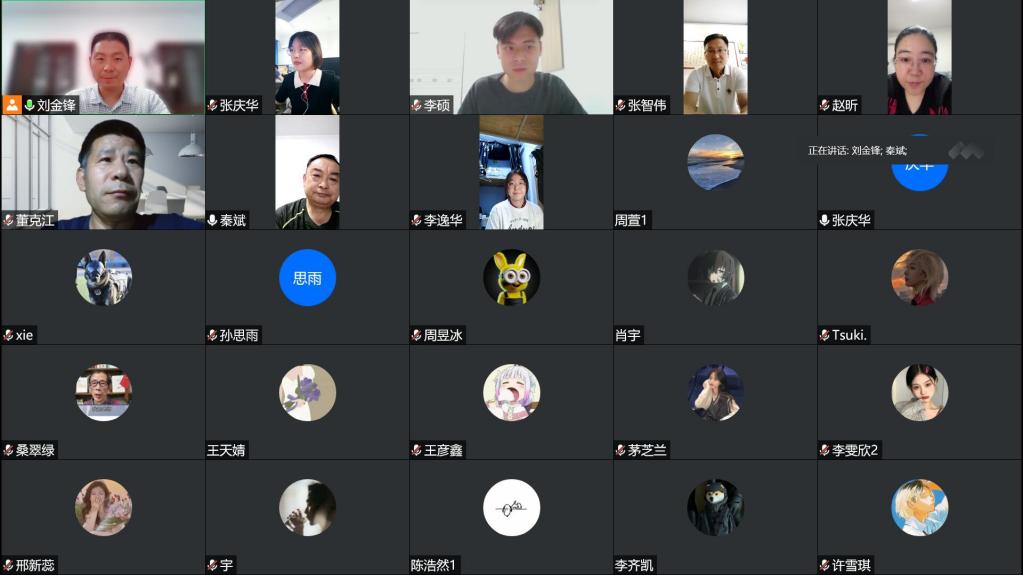Open Tsuki.'s participant tile

coord(919,287)
